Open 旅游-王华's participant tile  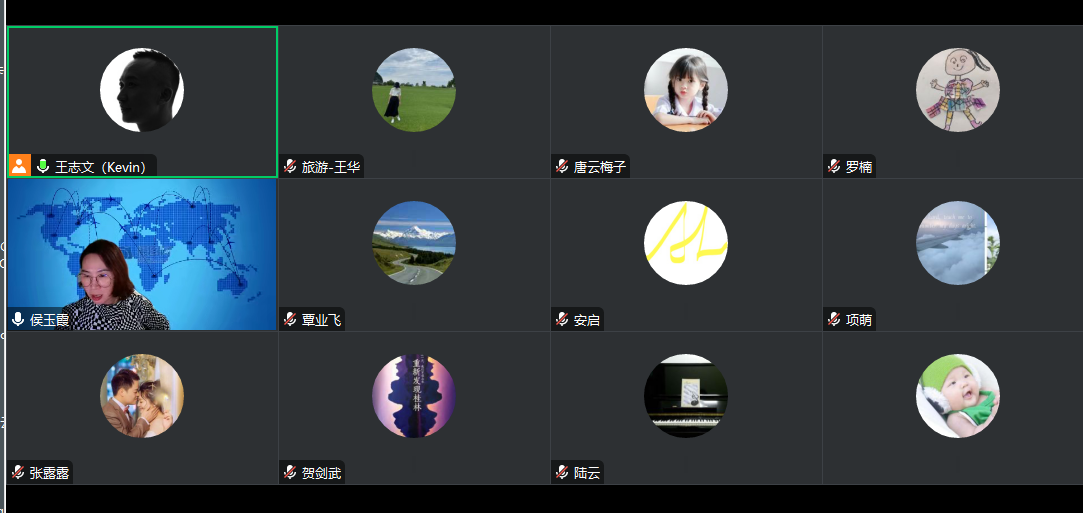414,102
